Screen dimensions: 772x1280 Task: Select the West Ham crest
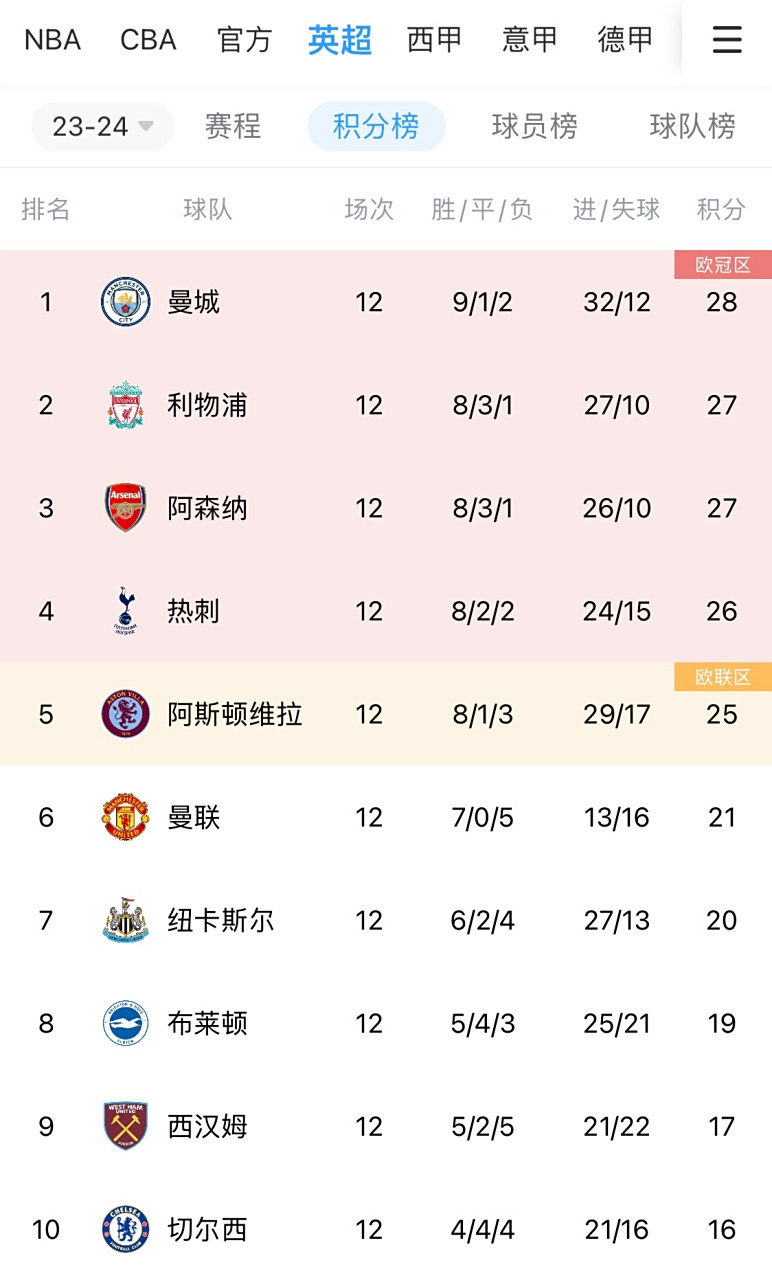point(124,1126)
